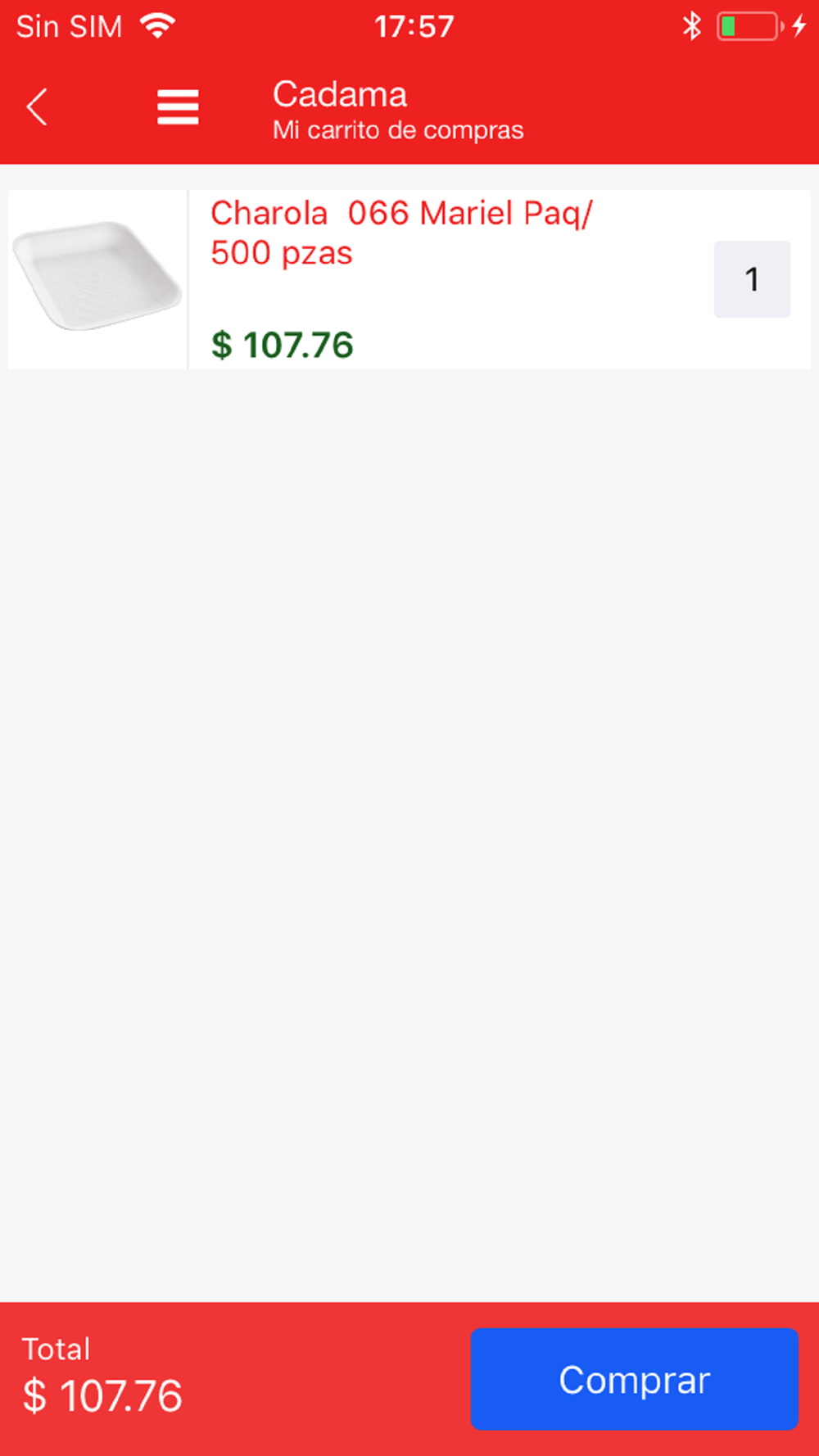Tap the Comprar button
Screen dimensions: 819x1456
pos(634,1379)
